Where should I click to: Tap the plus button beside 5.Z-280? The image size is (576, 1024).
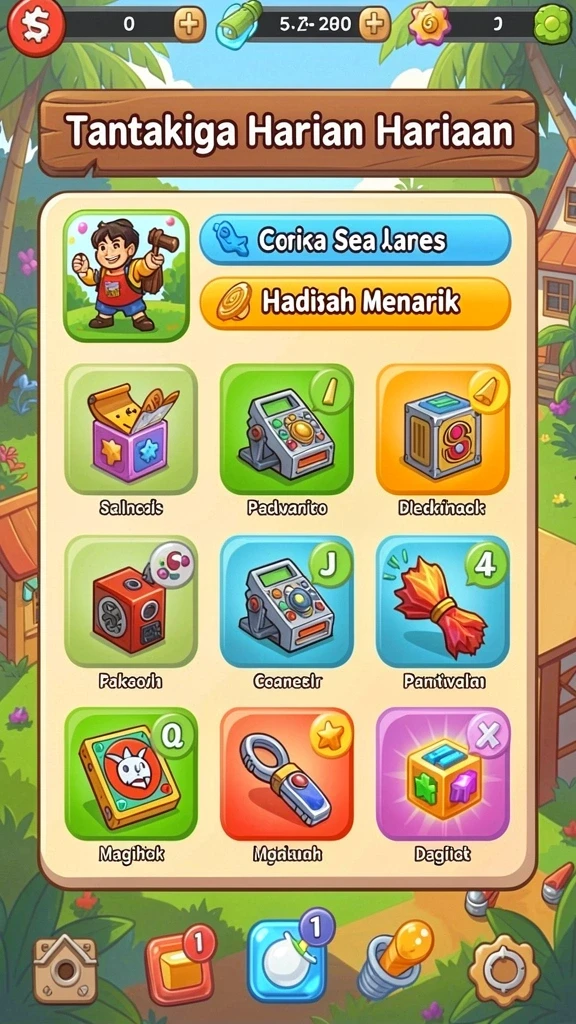pyautogui.click(x=375, y=25)
